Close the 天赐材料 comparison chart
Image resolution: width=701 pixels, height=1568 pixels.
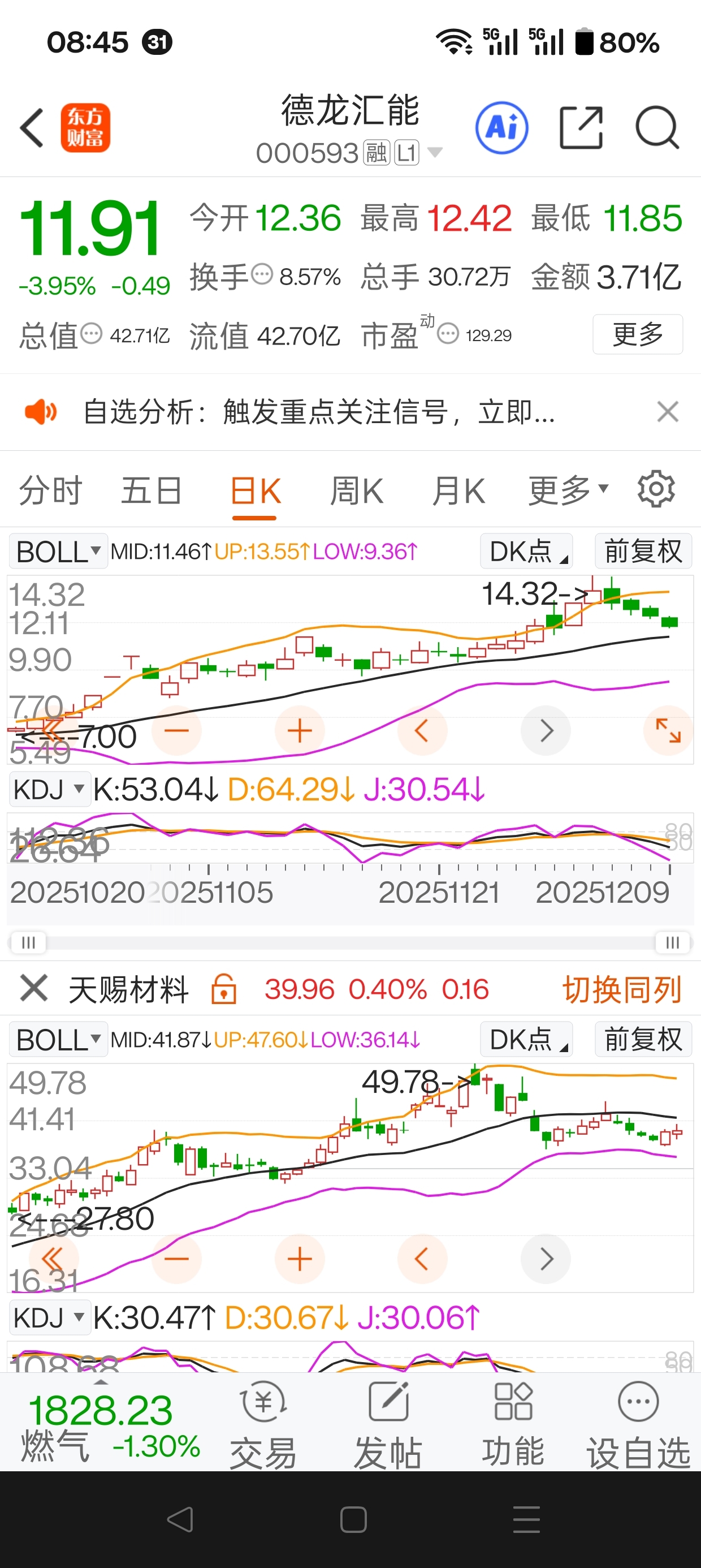point(34,987)
